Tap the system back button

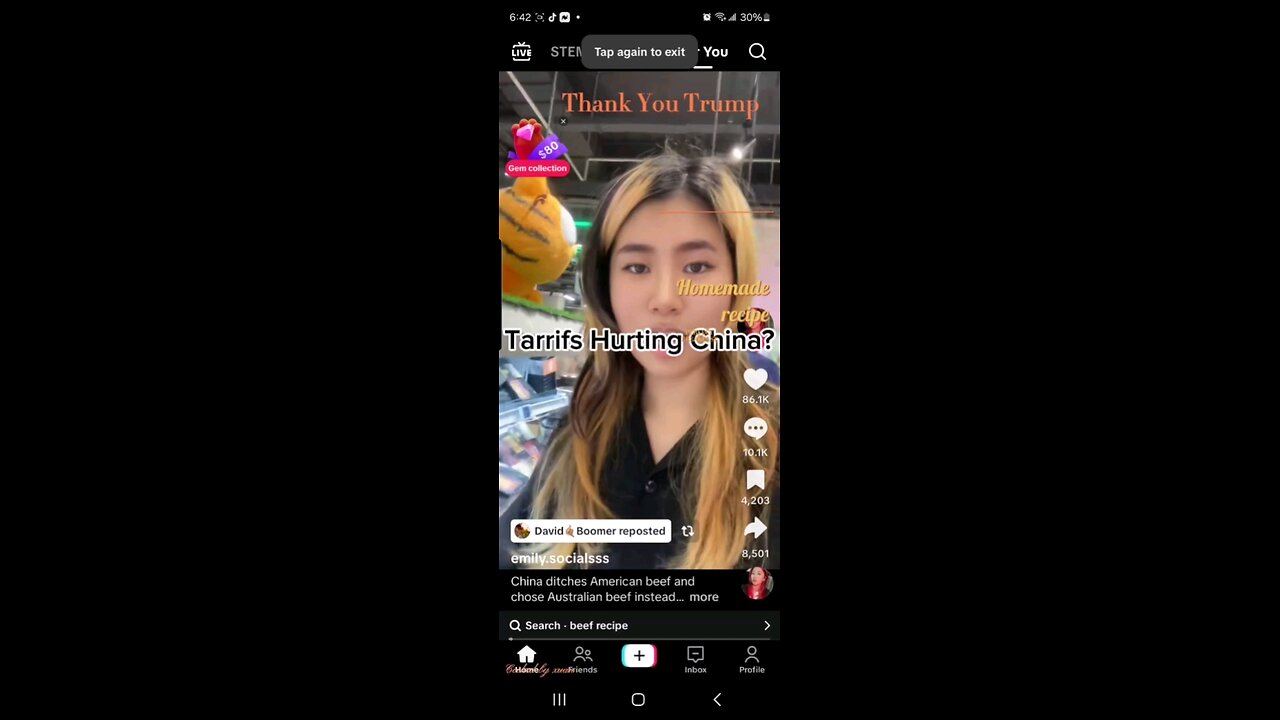(717, 700)
